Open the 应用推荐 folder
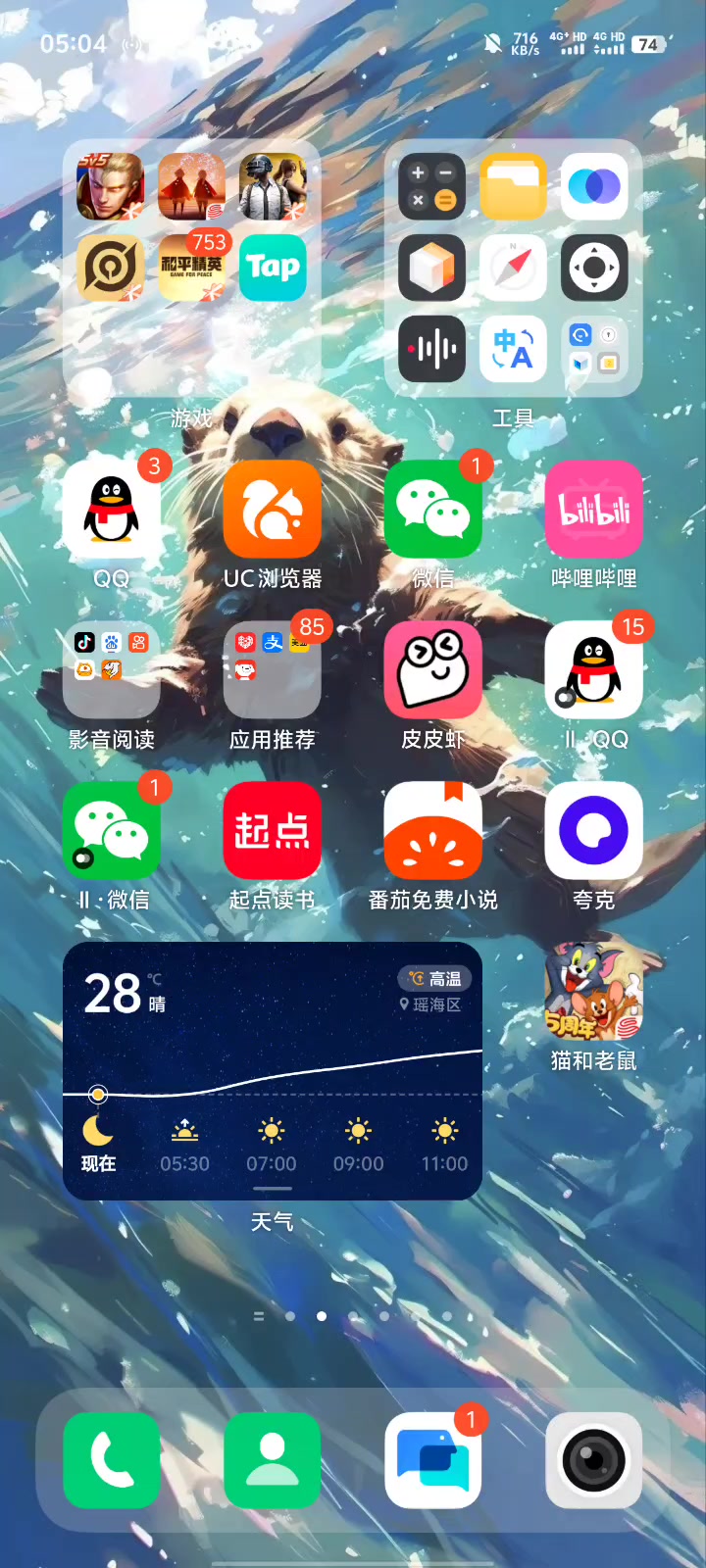This screenshot has width=706, height=1568. tap(273, 670)
